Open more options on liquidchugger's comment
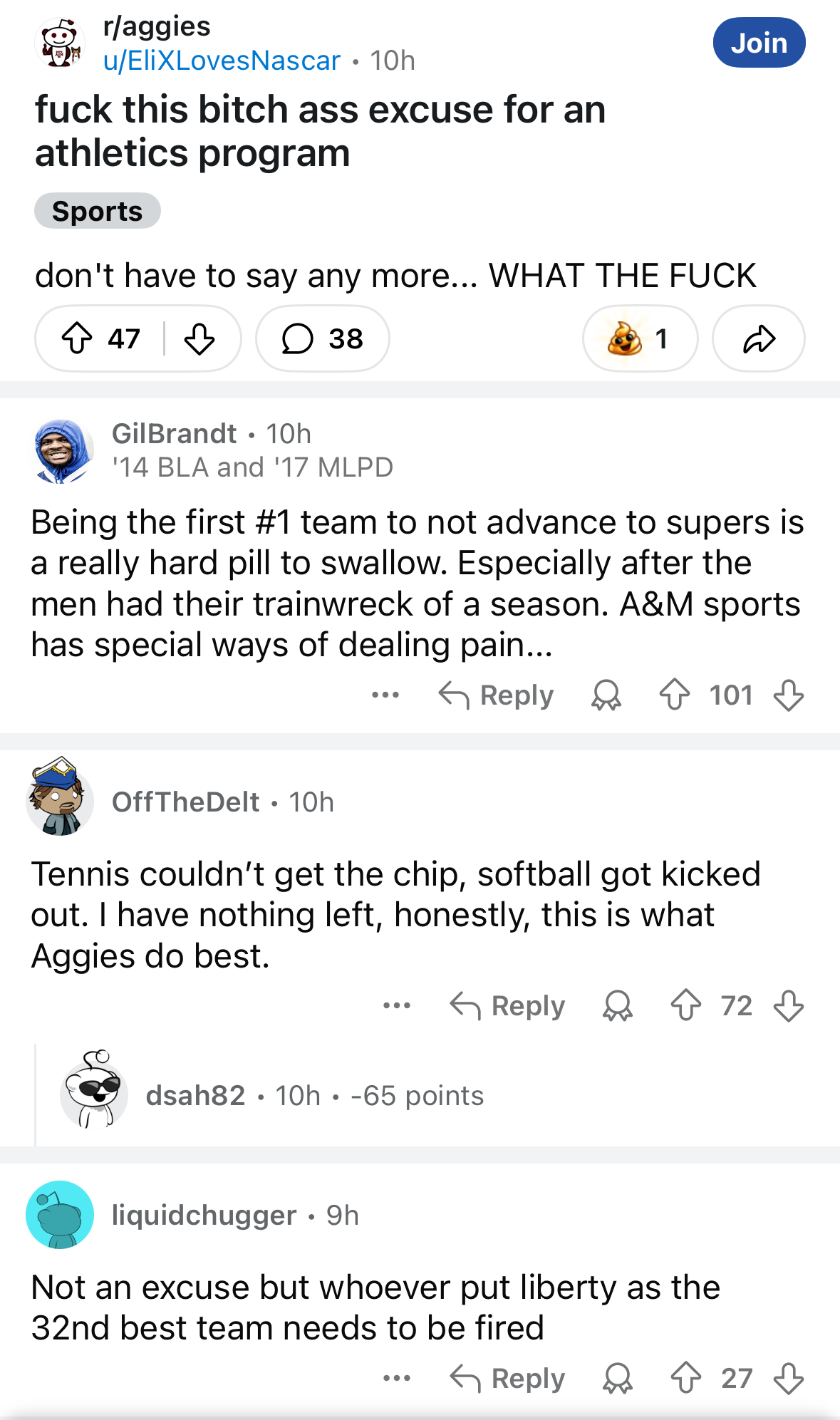This screenshot has width=840, height=1420. 397,1378
